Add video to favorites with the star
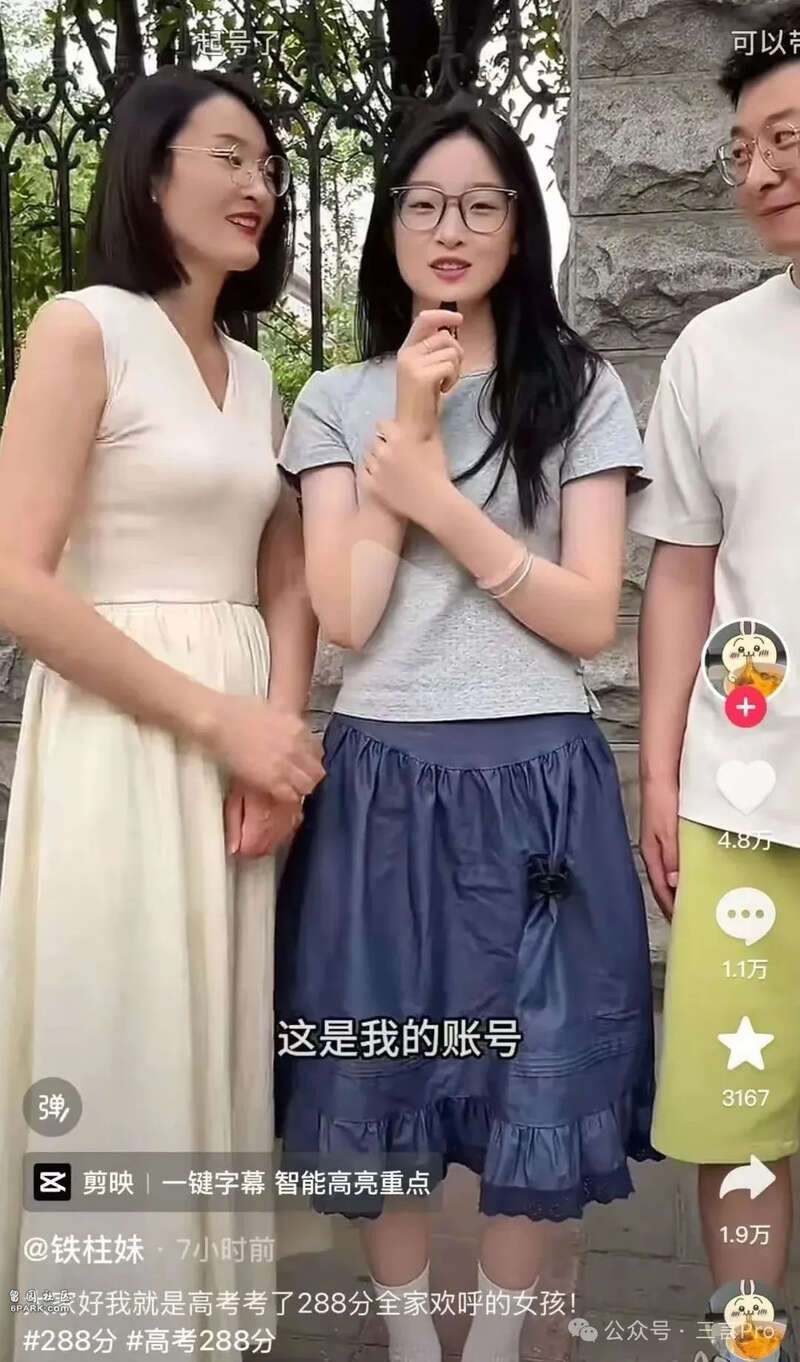Screen dimensions: 800x1362 pyautogui.click(x=745, y=1044)
